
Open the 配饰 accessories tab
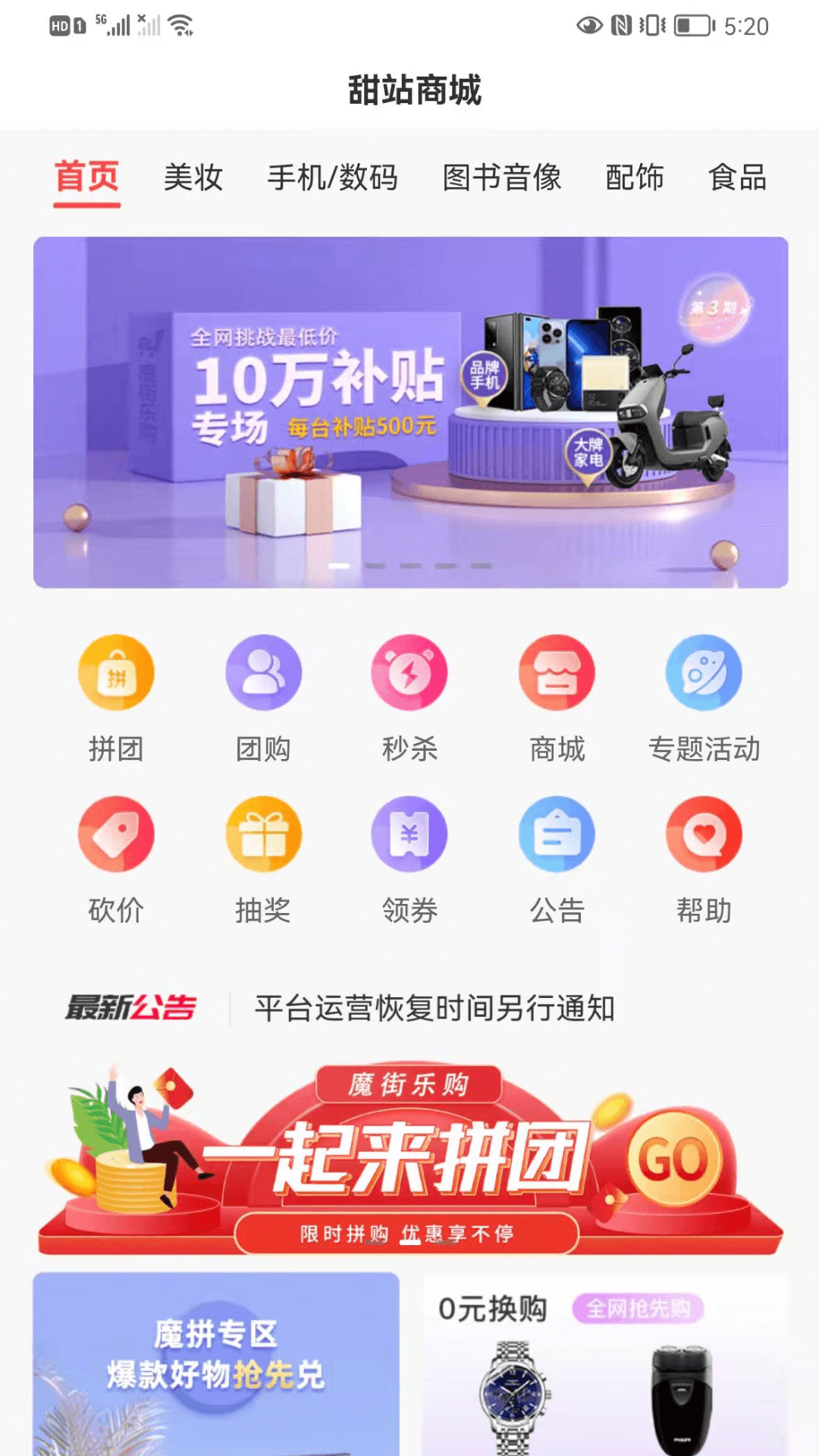pos(635,178)
